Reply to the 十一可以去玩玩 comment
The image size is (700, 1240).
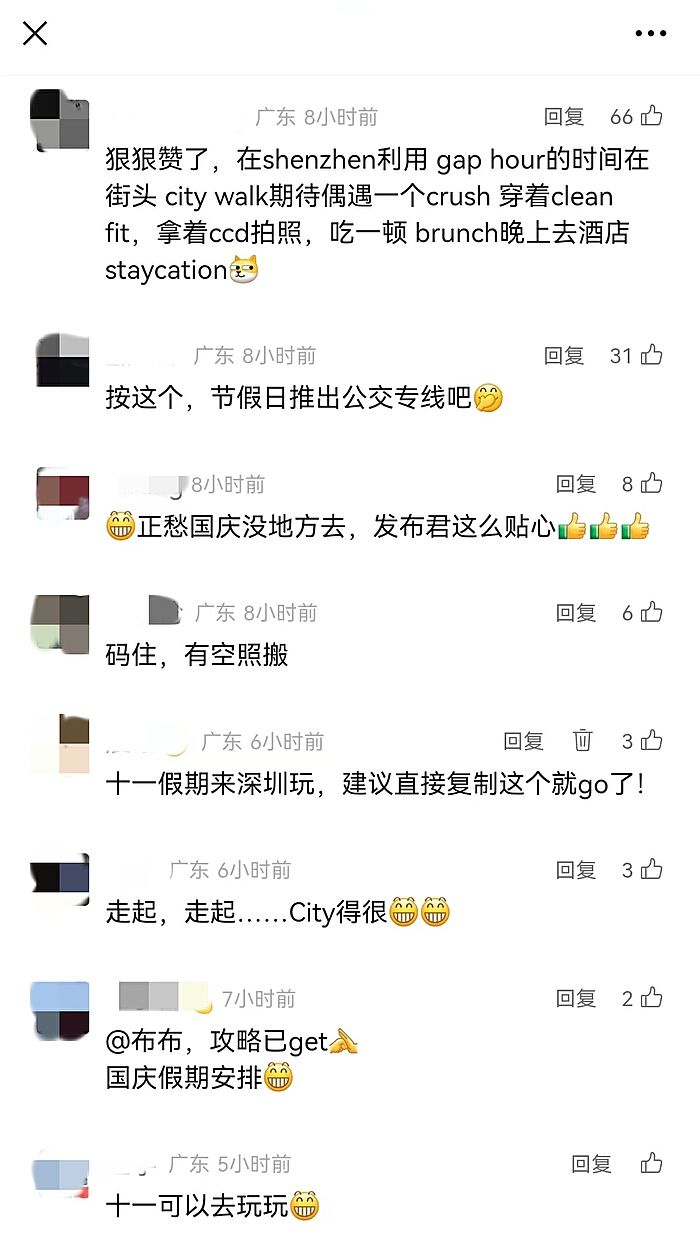(x=591, y=1164)
